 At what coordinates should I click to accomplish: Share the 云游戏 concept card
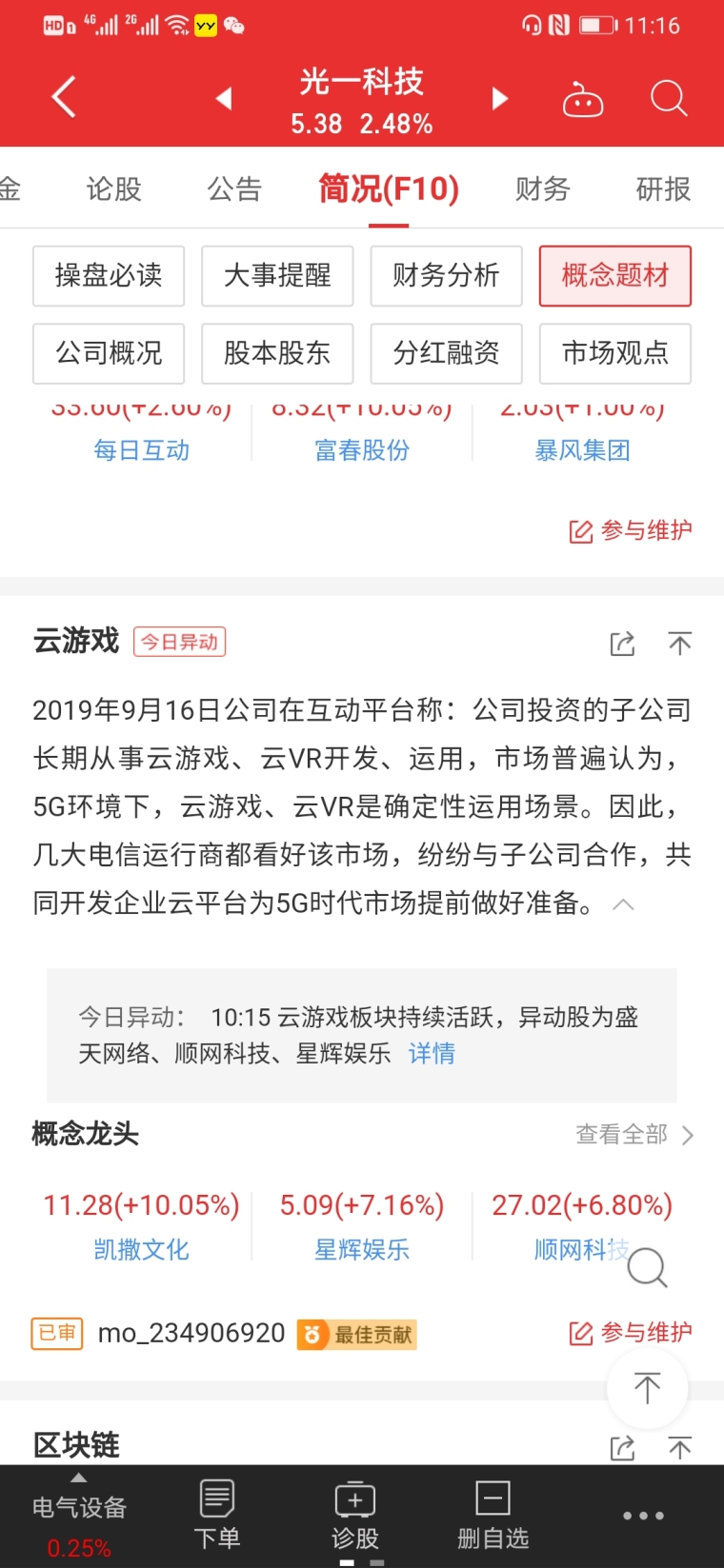coord(622,644)
